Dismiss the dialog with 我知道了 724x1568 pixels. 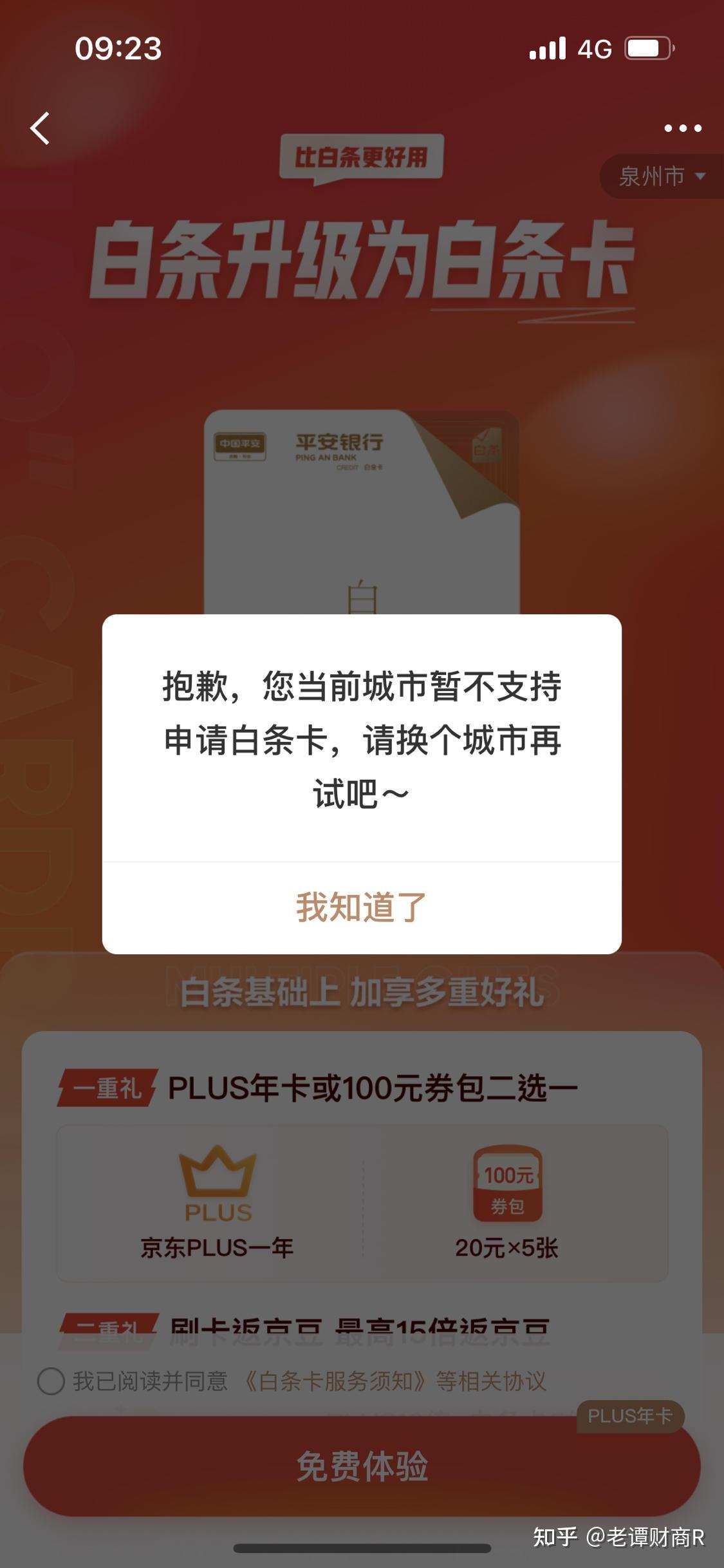click(x=361, y=907)
